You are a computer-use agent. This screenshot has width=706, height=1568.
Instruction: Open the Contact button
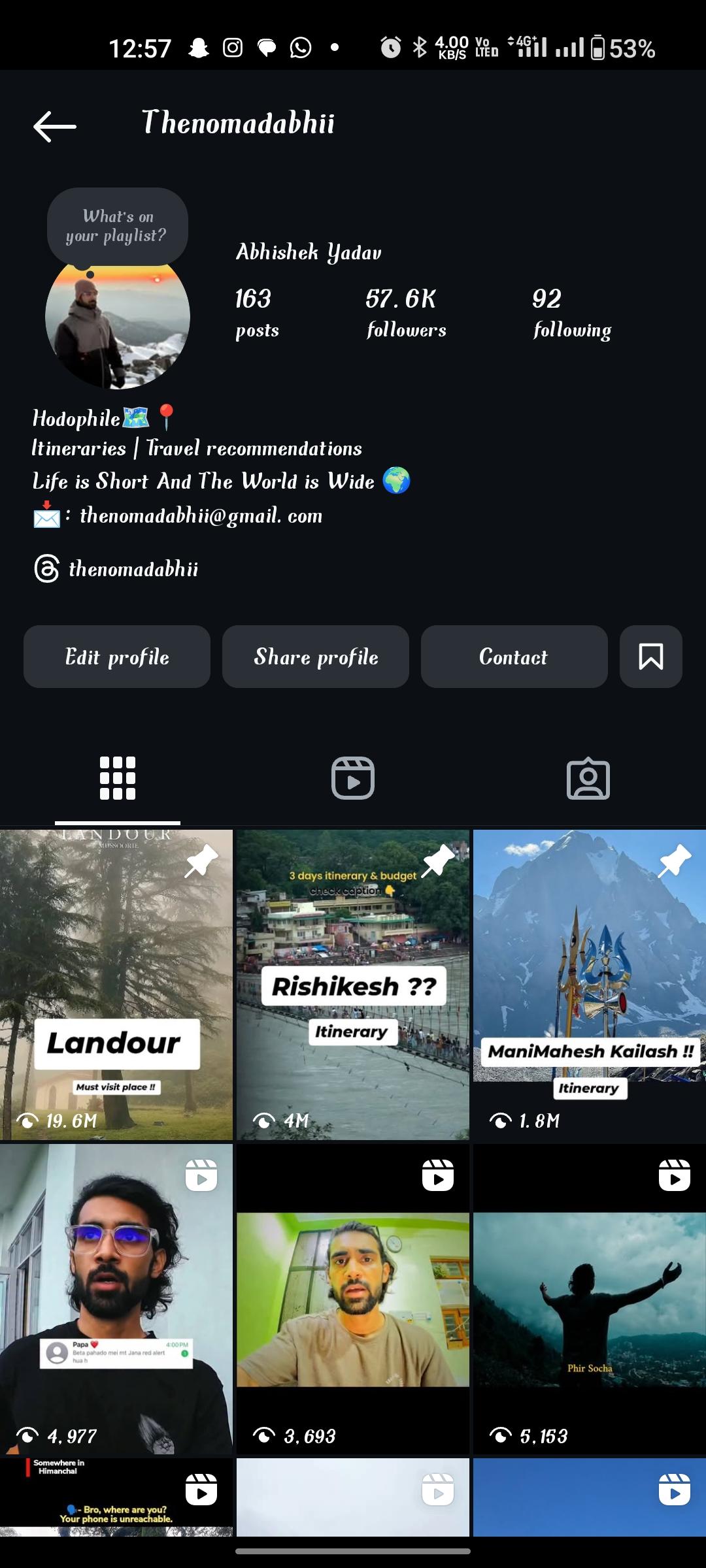pyautogui.click(x=514, y=657)
